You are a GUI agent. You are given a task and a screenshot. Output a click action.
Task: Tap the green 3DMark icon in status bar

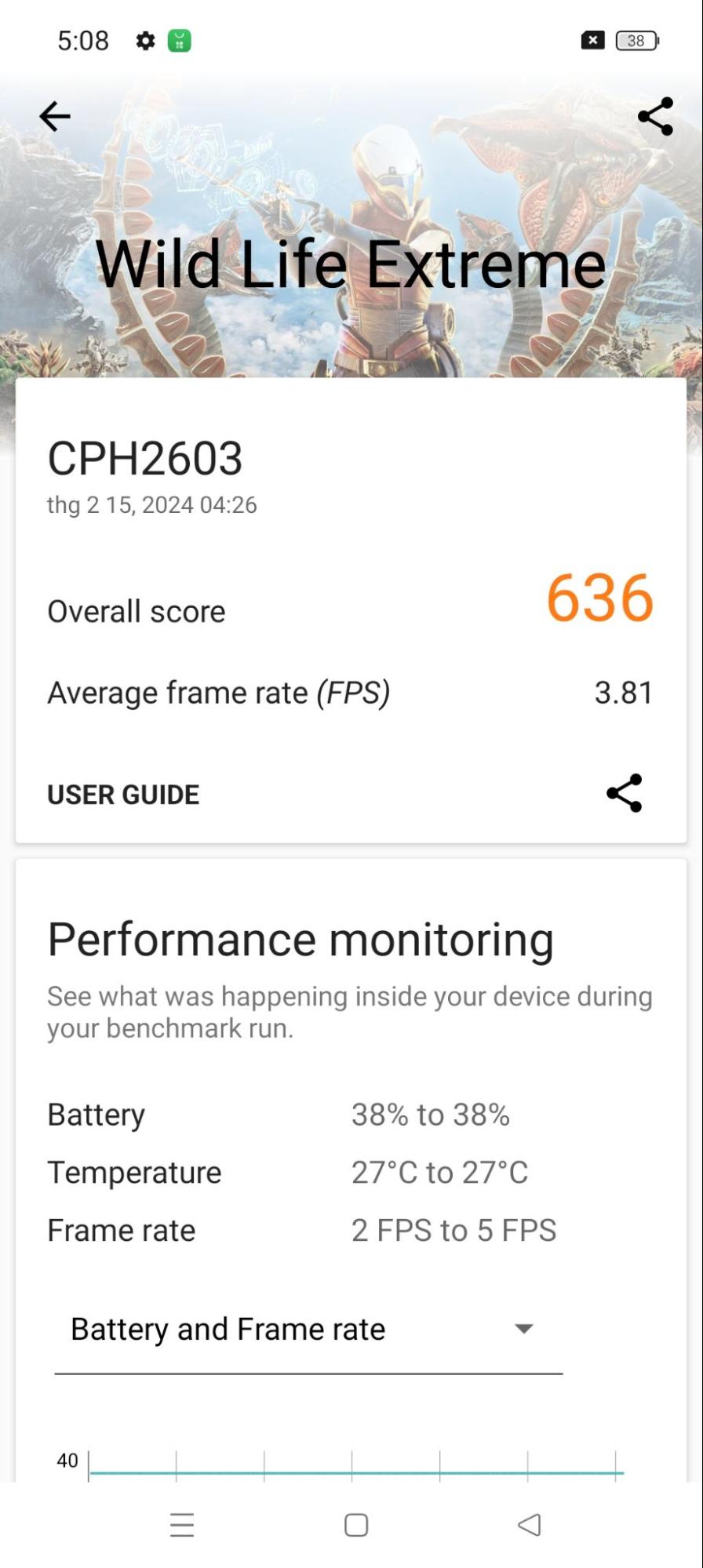179,40
